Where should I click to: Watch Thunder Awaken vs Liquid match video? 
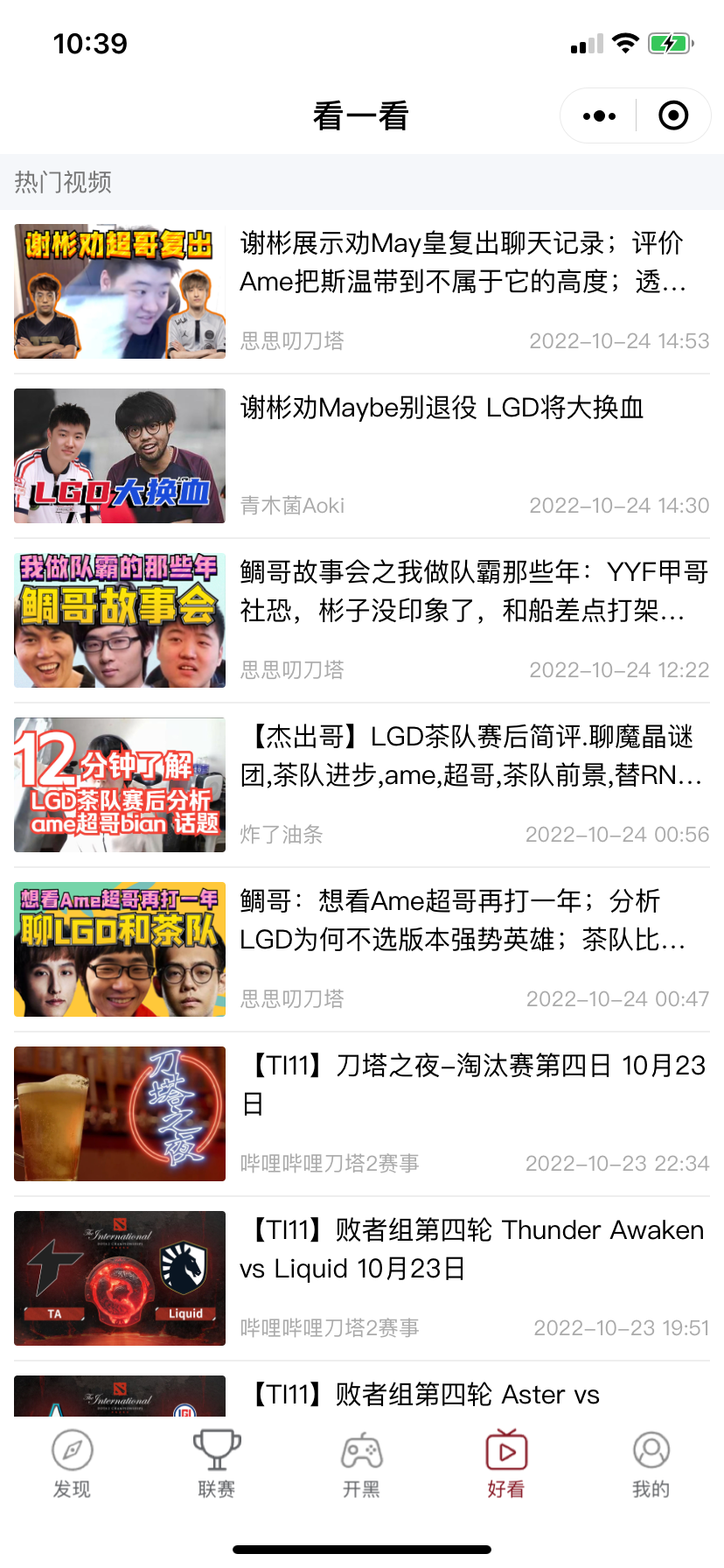click(472, 1249)
